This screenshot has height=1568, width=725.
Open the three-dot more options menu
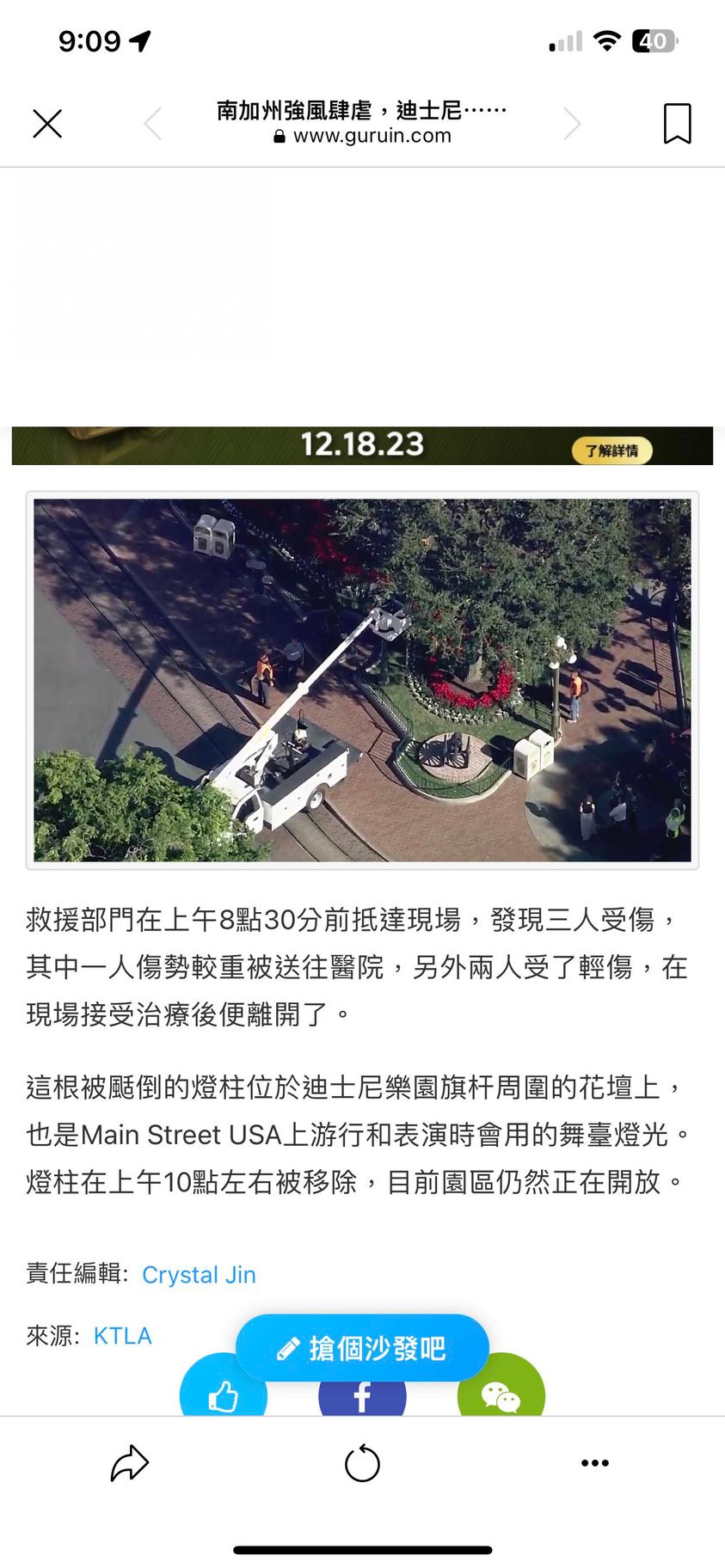point(594,1463)
